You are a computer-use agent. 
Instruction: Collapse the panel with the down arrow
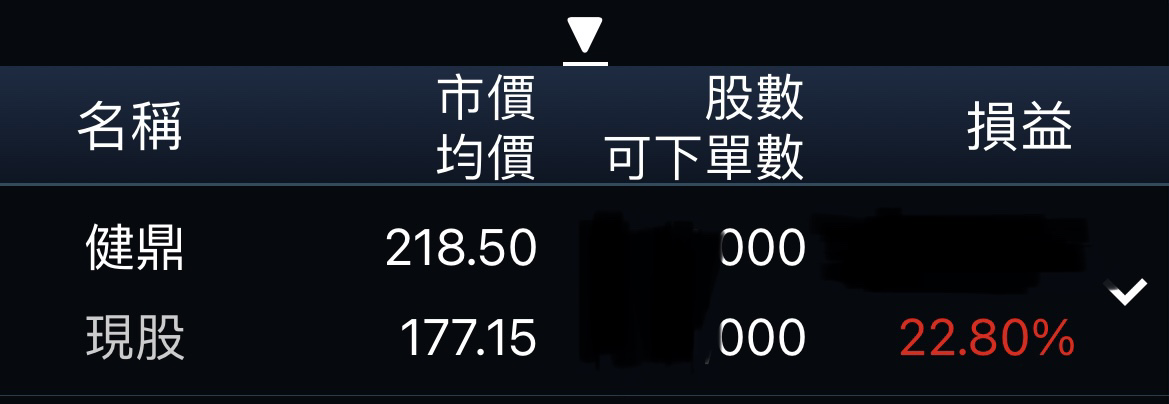tap(585, 40)
